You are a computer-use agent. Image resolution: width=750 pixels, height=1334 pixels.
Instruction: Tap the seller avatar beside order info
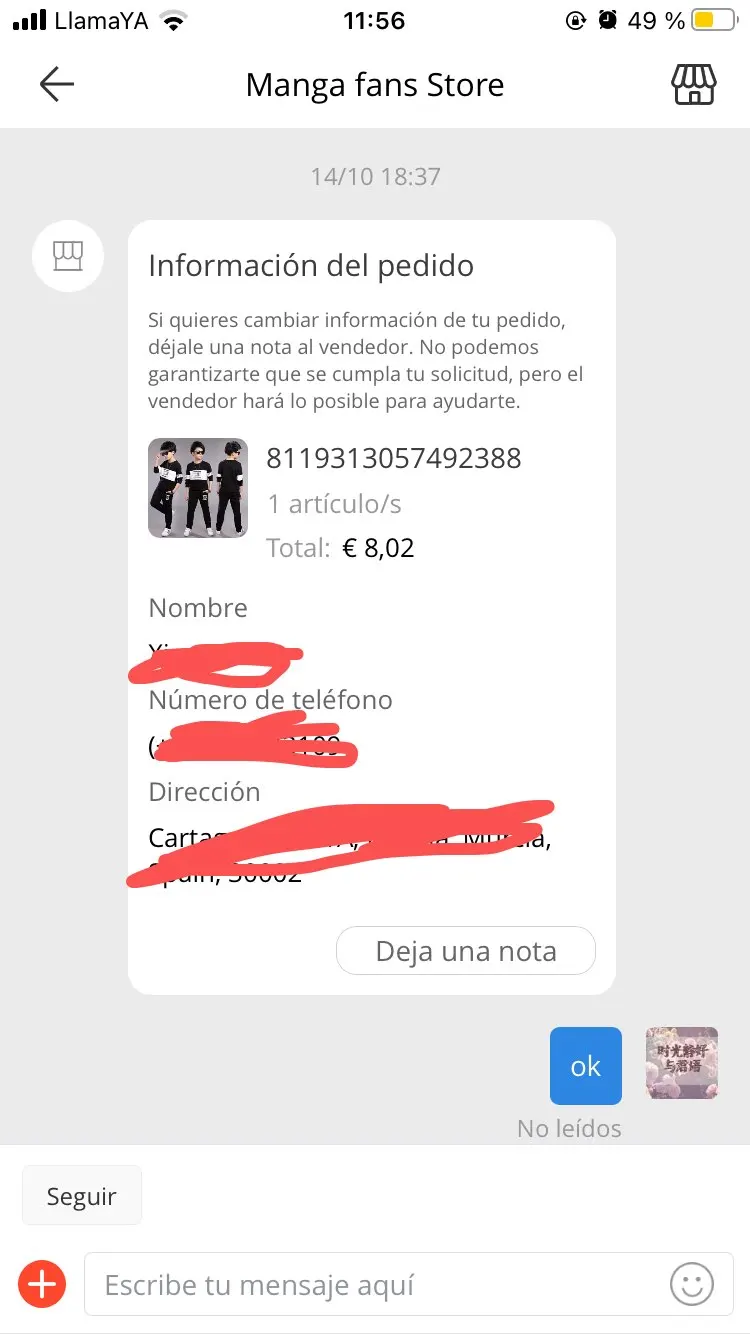[x=68, y=256]
